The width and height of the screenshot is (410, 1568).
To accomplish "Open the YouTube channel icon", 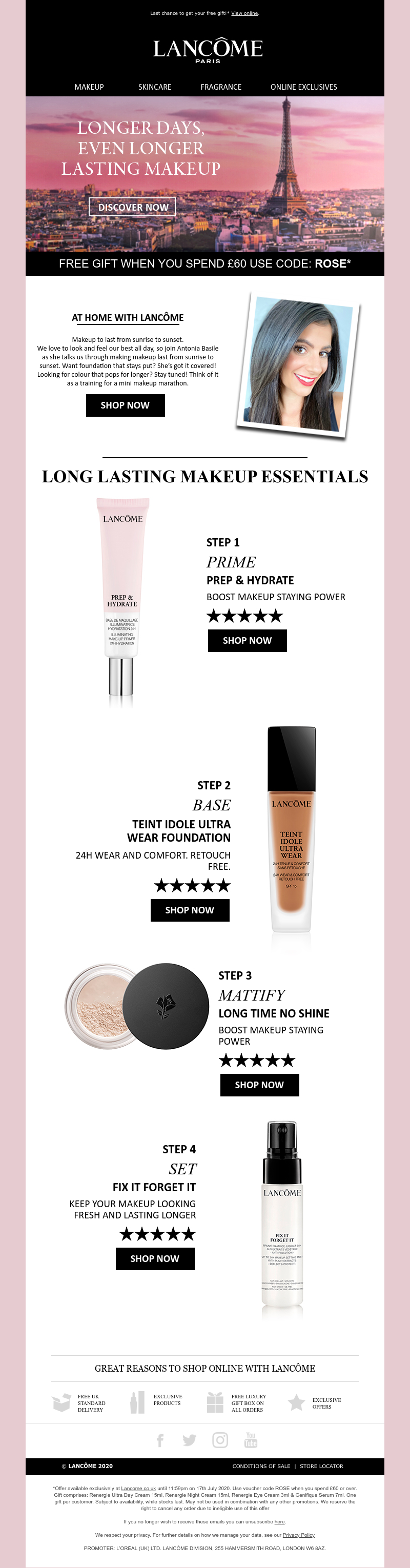I will (x=251, y=1440).
